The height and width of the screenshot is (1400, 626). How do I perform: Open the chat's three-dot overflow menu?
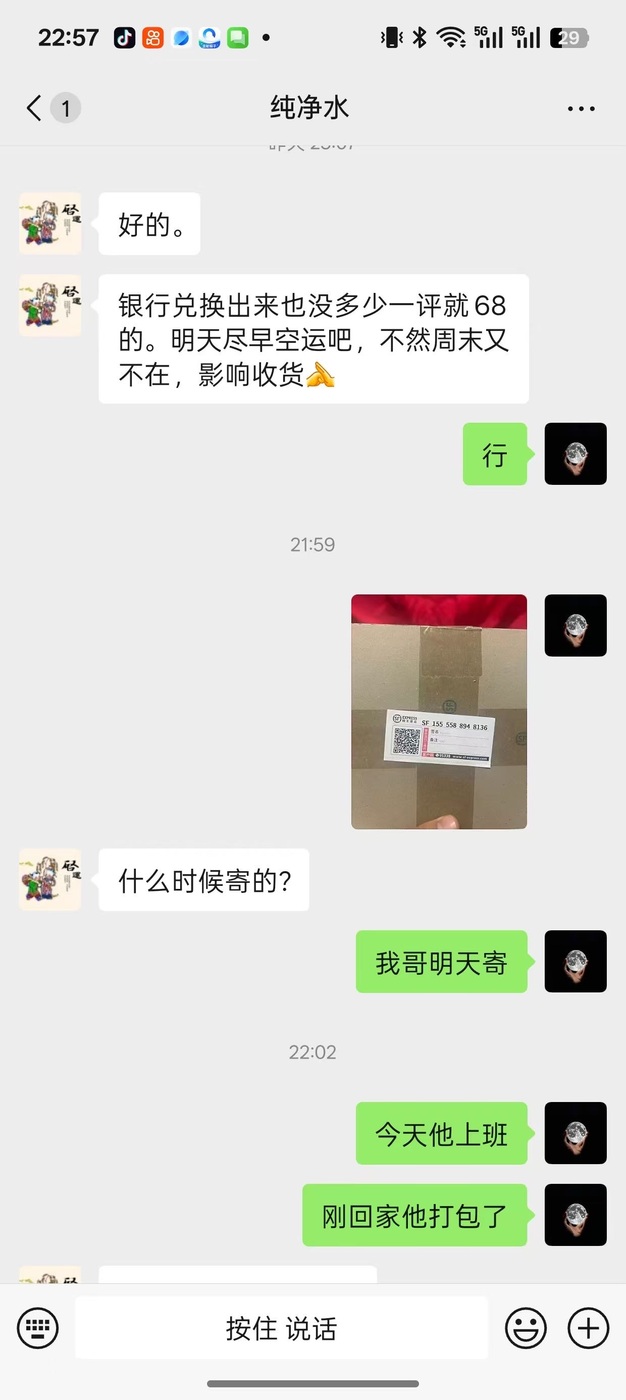point(581,108)
